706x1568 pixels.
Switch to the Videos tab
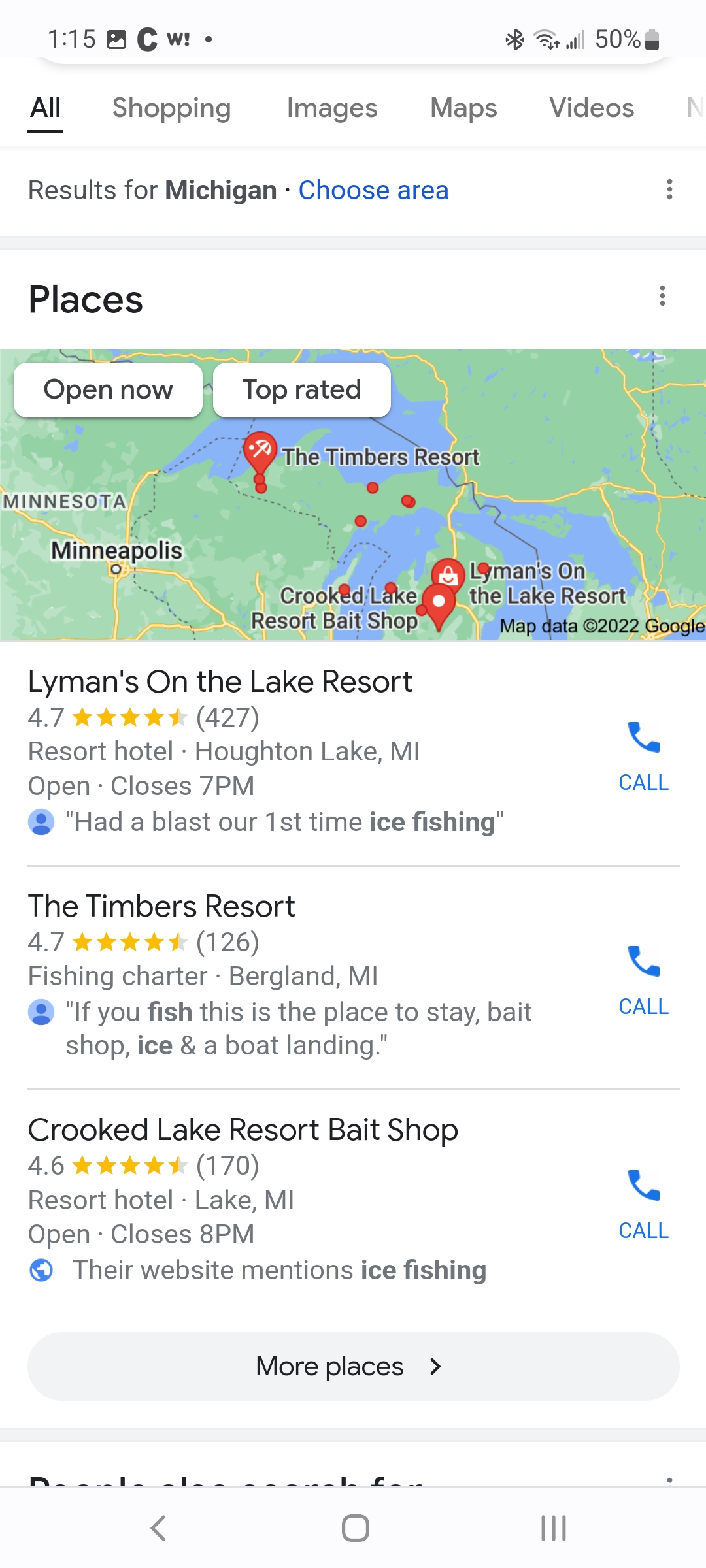pos(591,108)
